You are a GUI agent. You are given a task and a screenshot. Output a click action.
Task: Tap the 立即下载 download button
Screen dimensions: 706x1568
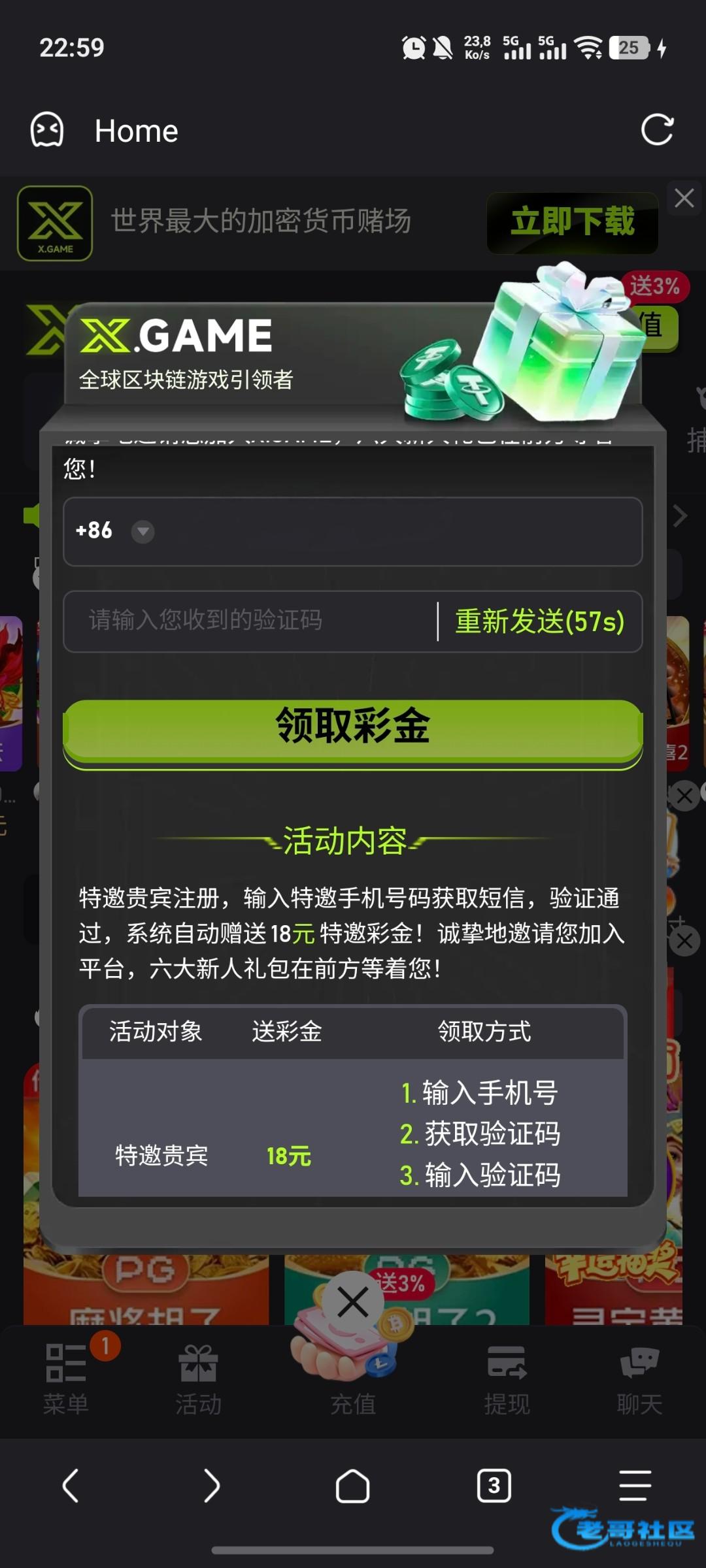(572, 222)
